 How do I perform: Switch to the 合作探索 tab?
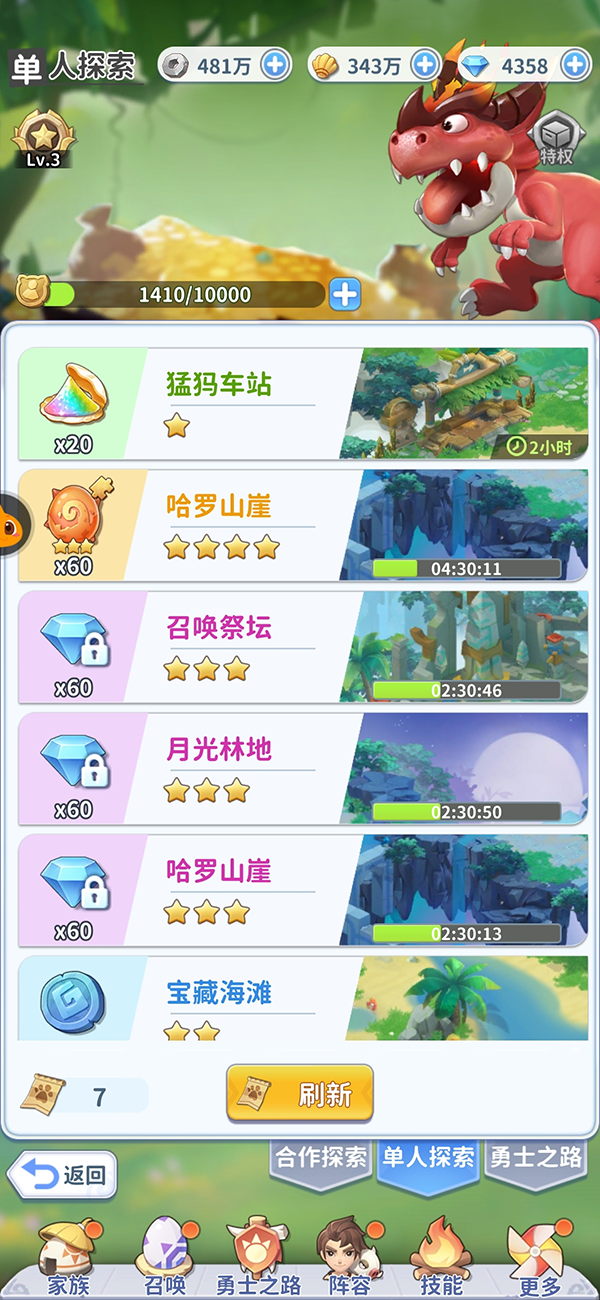coord(321,1158)
